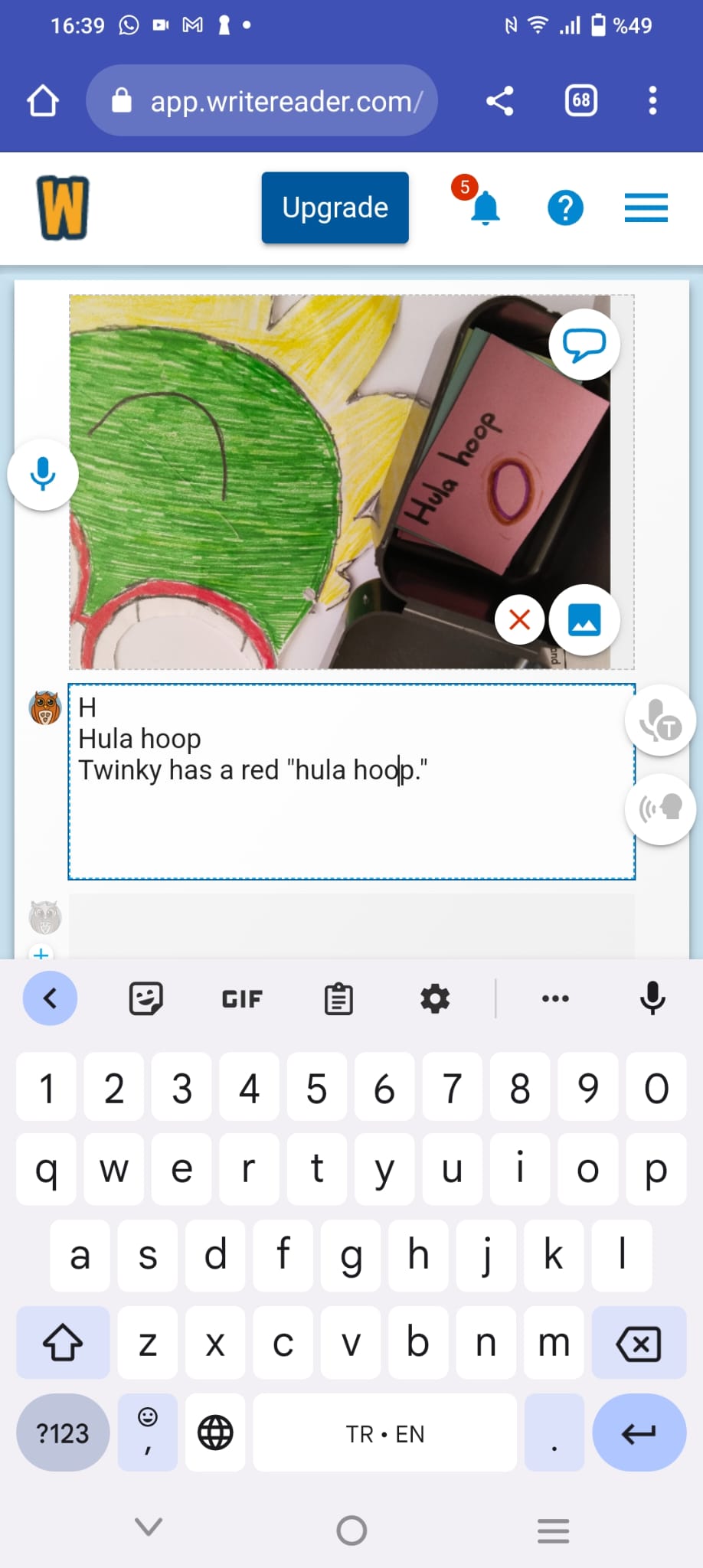
Task: Tap the Upgrade button
Action: (335, 207)
